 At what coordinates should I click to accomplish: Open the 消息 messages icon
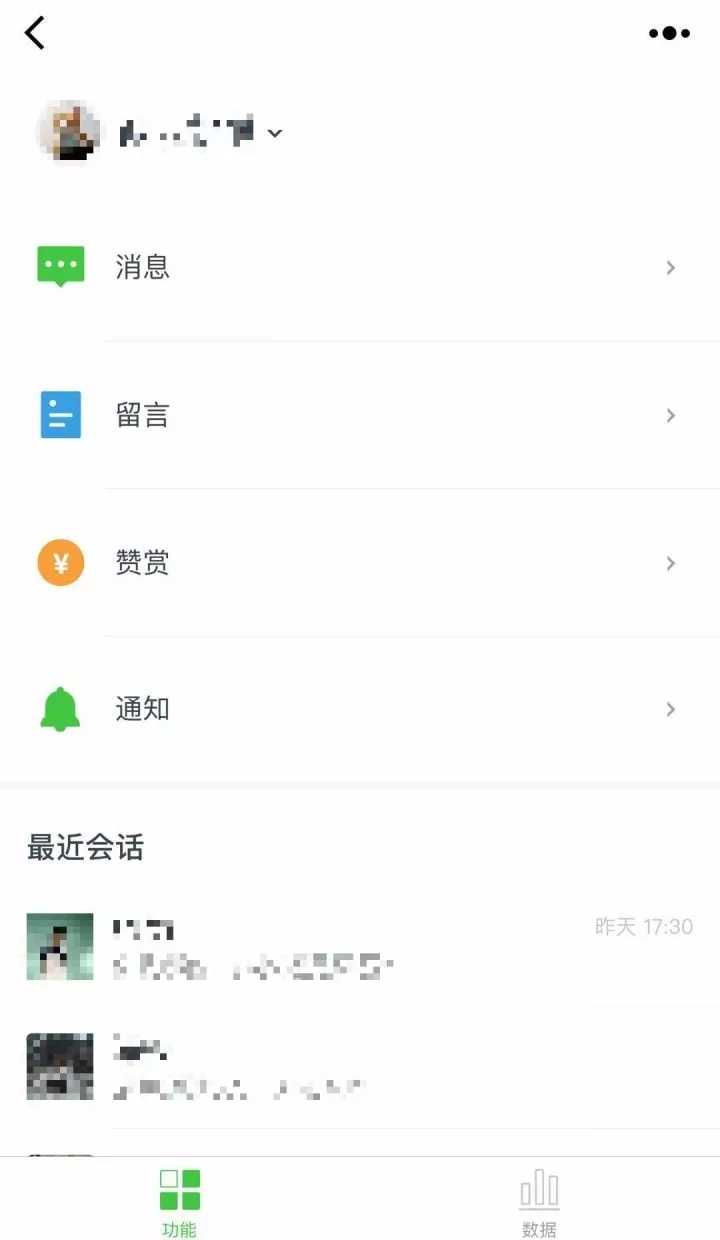click(x=60, y=266)
